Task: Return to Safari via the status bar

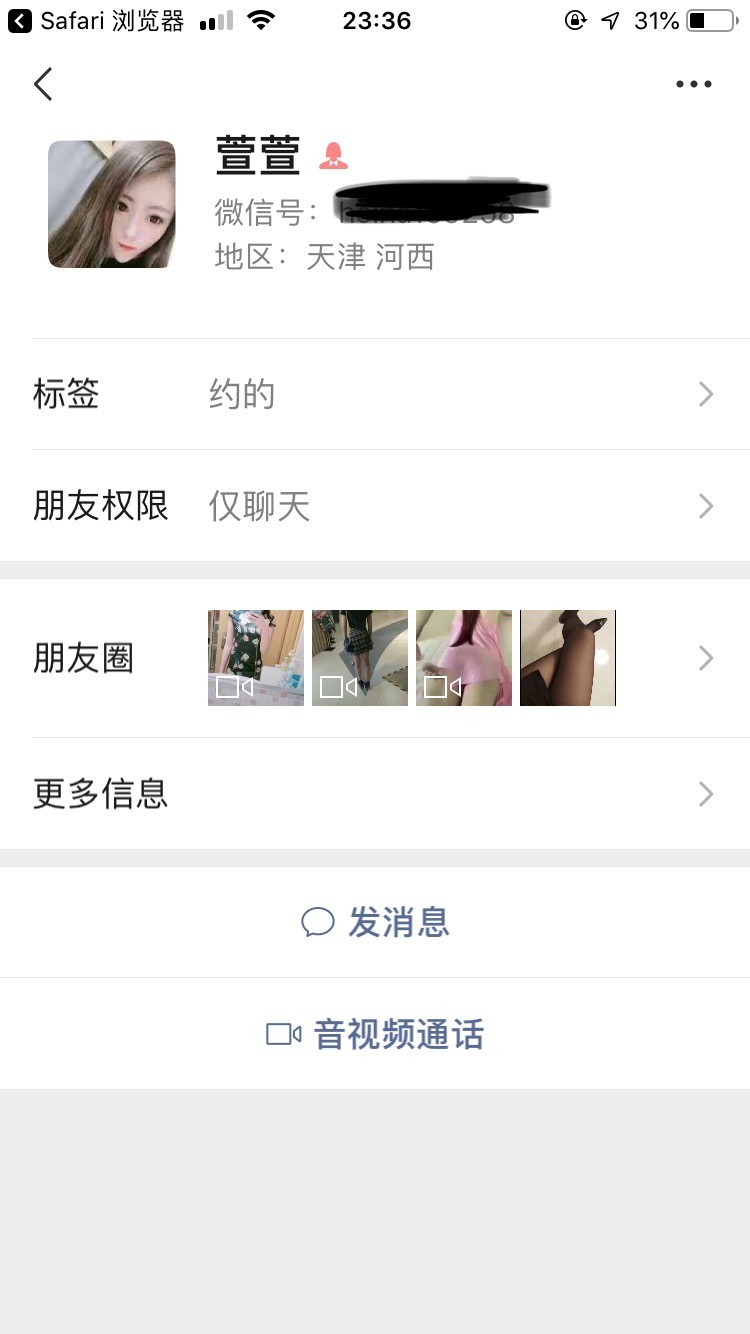Action: [96, 21]
